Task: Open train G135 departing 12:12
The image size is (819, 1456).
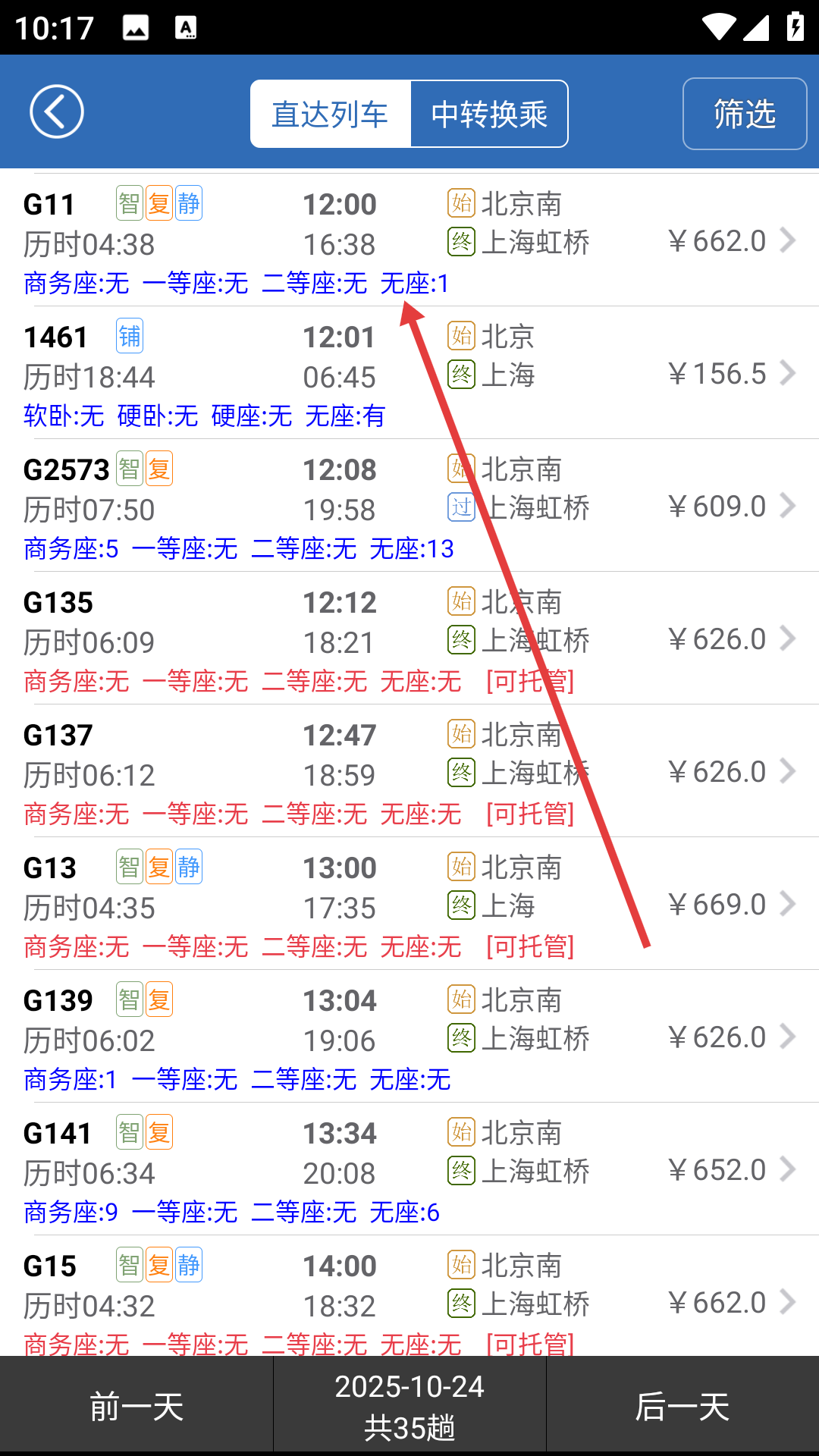Action: pyautogui.click(x=409, y=639)
